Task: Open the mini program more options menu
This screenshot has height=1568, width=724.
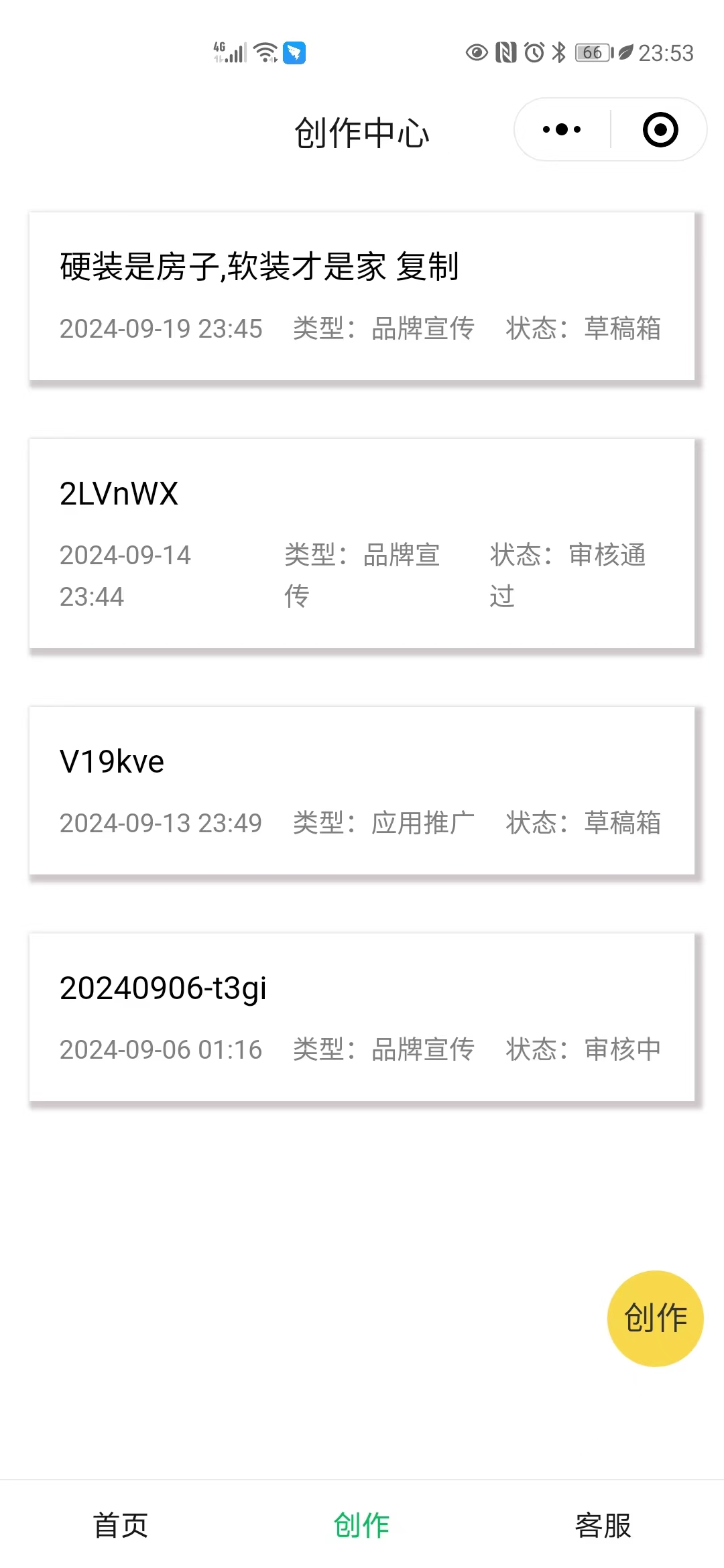Action: pos(562,129)
